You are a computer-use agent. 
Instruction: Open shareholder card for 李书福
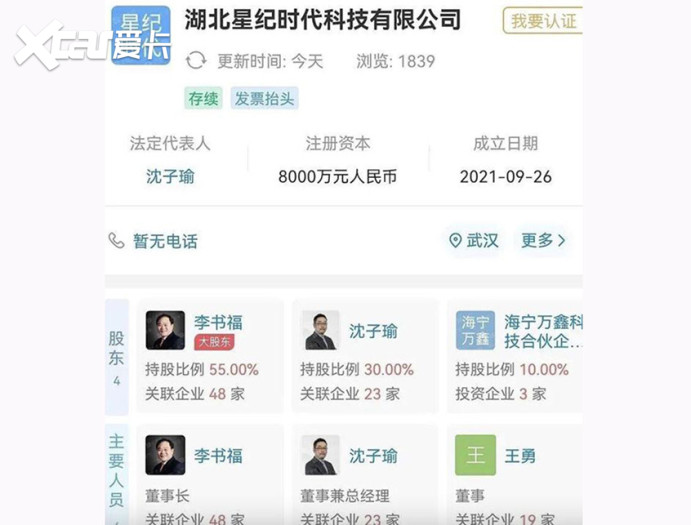pyautogui.click(x=210, y=355)
